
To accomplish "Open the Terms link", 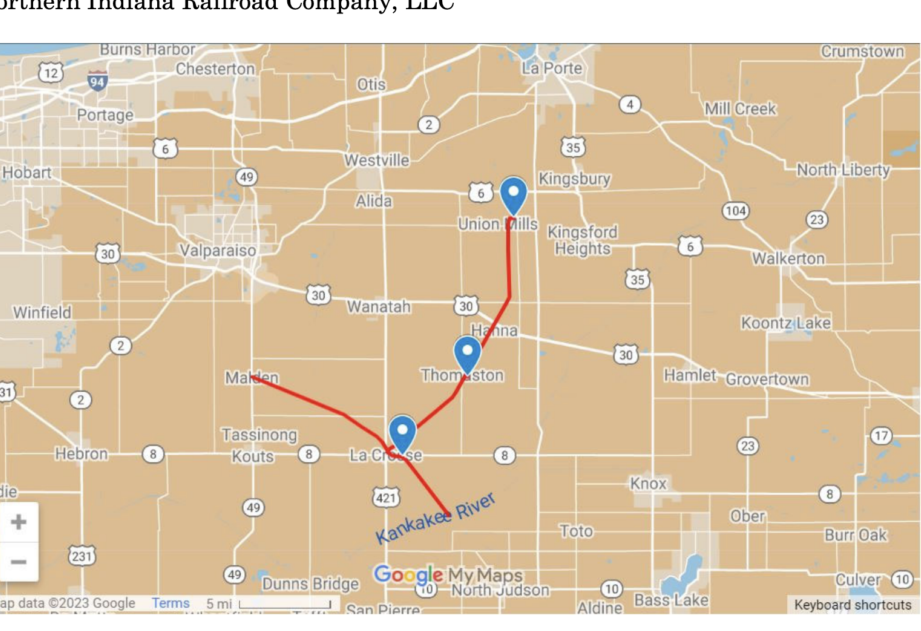I will 170,603.
